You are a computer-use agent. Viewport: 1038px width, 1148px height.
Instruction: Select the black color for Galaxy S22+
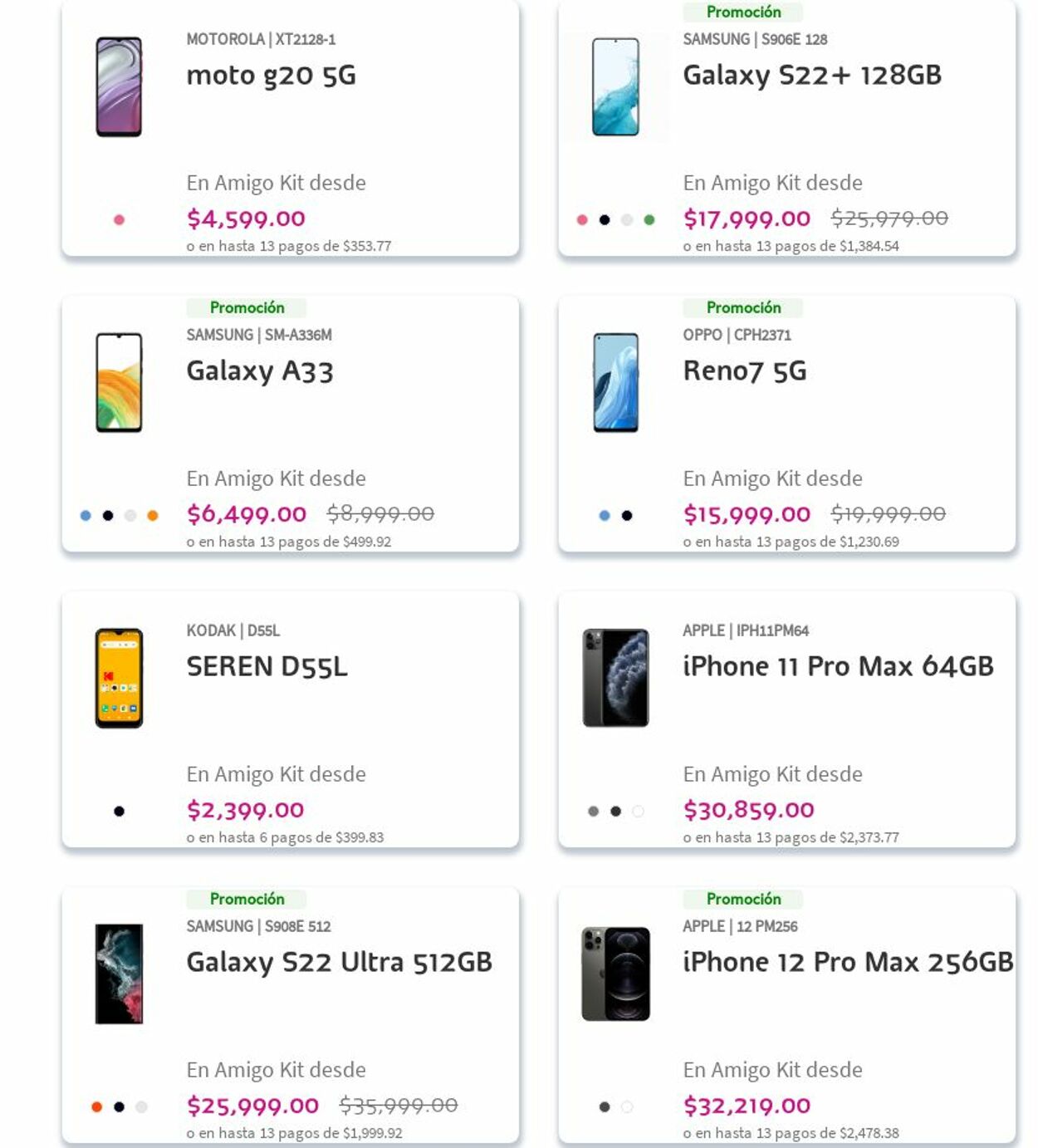(x=605, y=220)
